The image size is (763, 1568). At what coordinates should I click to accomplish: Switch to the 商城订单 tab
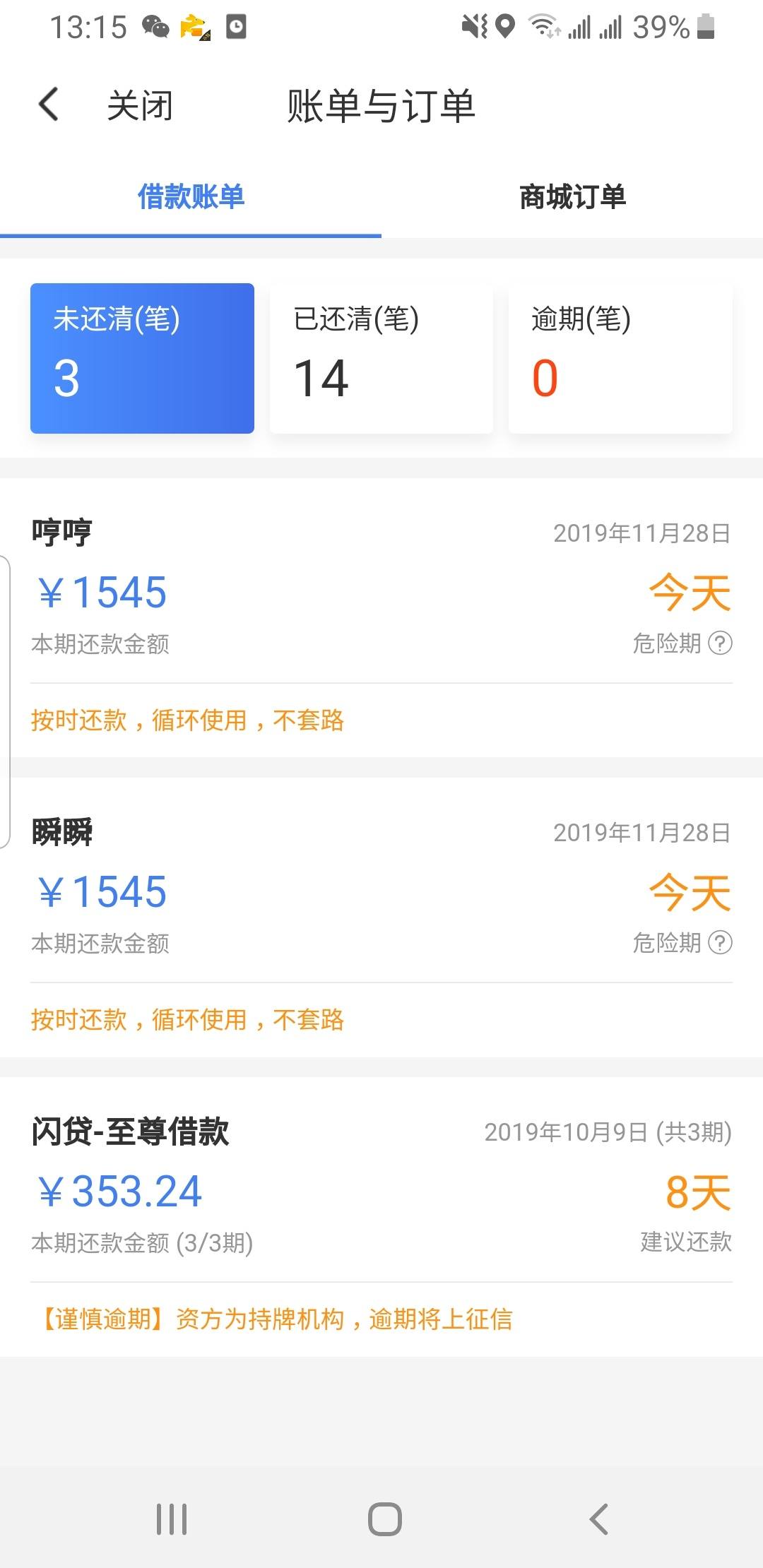click(572, 197)
